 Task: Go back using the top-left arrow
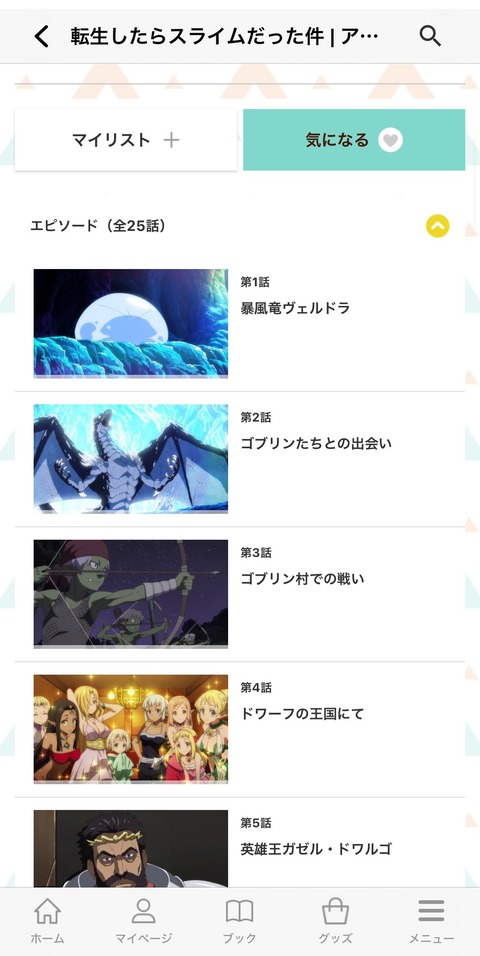pos(41,37)
